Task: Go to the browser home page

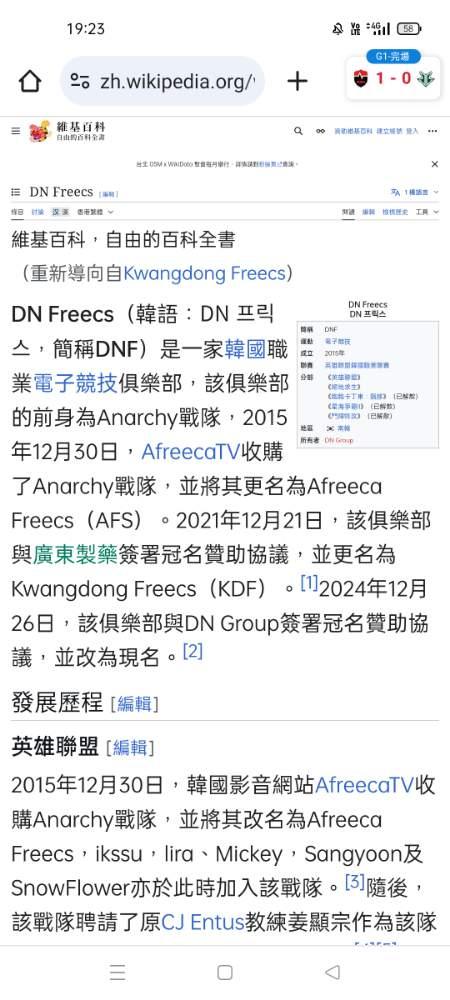Action: (30, 81)
